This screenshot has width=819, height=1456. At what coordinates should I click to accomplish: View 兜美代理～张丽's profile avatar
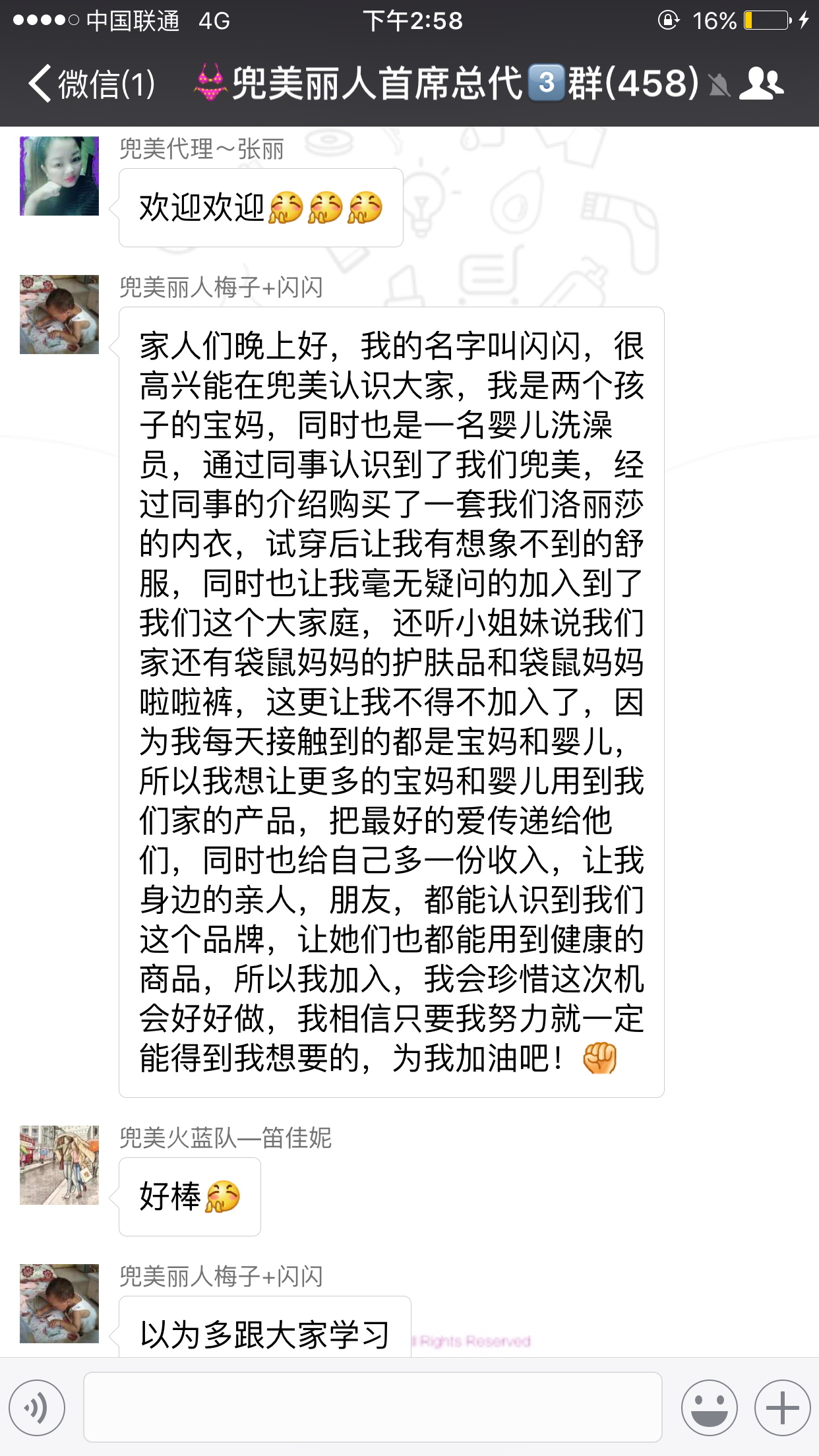pos(59,176)
